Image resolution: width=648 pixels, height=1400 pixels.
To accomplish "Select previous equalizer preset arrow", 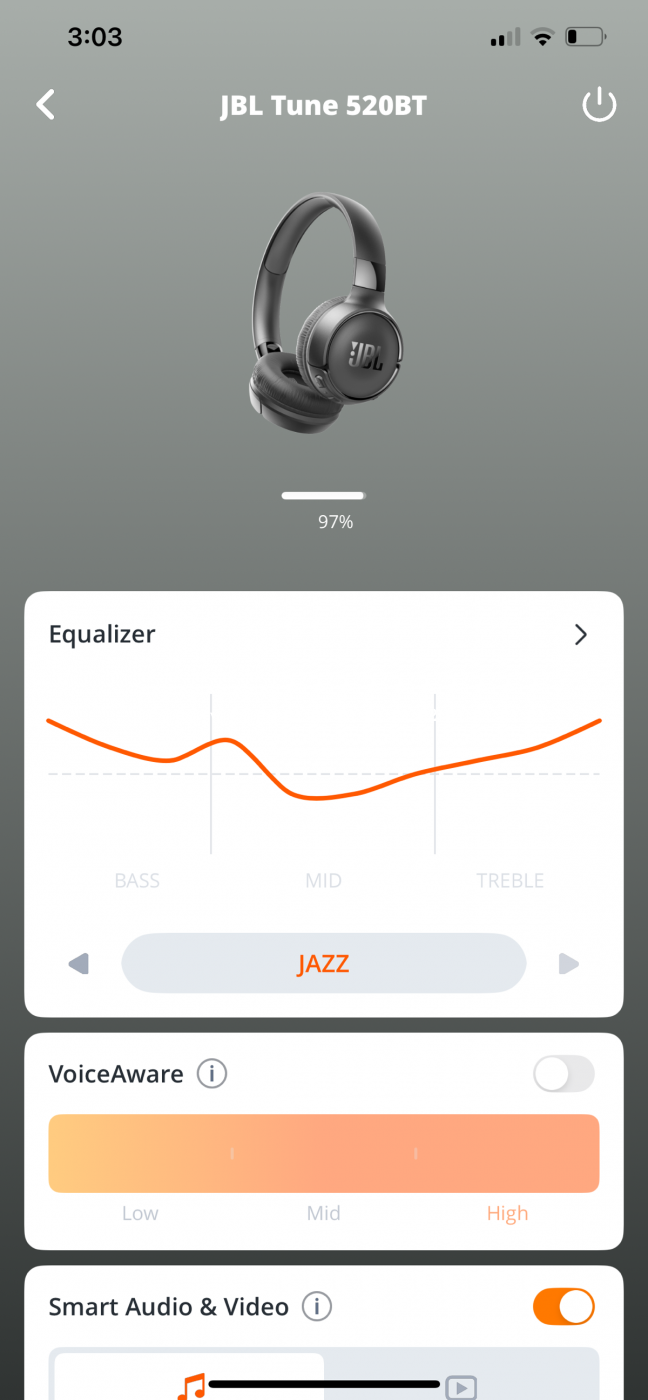I will (x=78, y=964).
